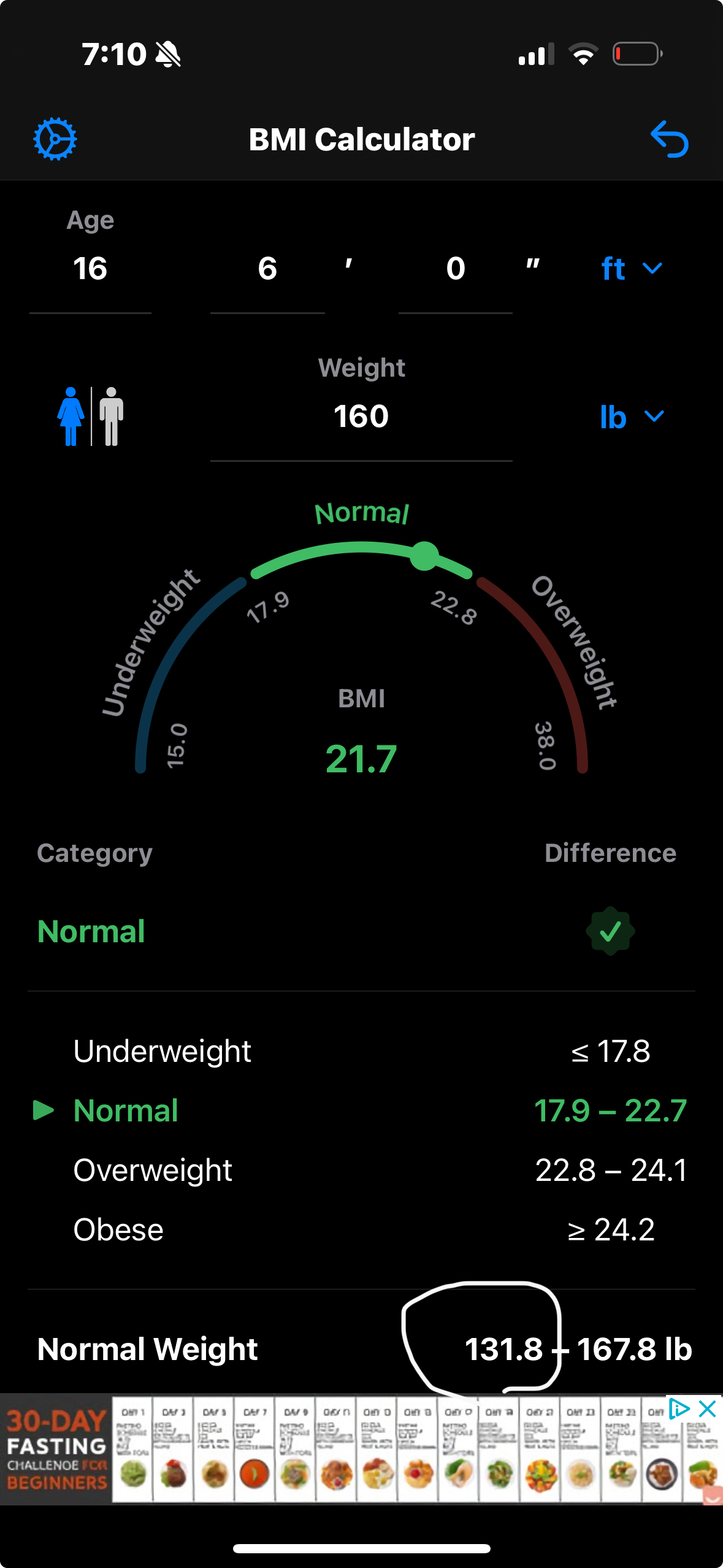The image size is (723, 1568).
Task: Edit the feet field showing 6
Action: point(267,269)
